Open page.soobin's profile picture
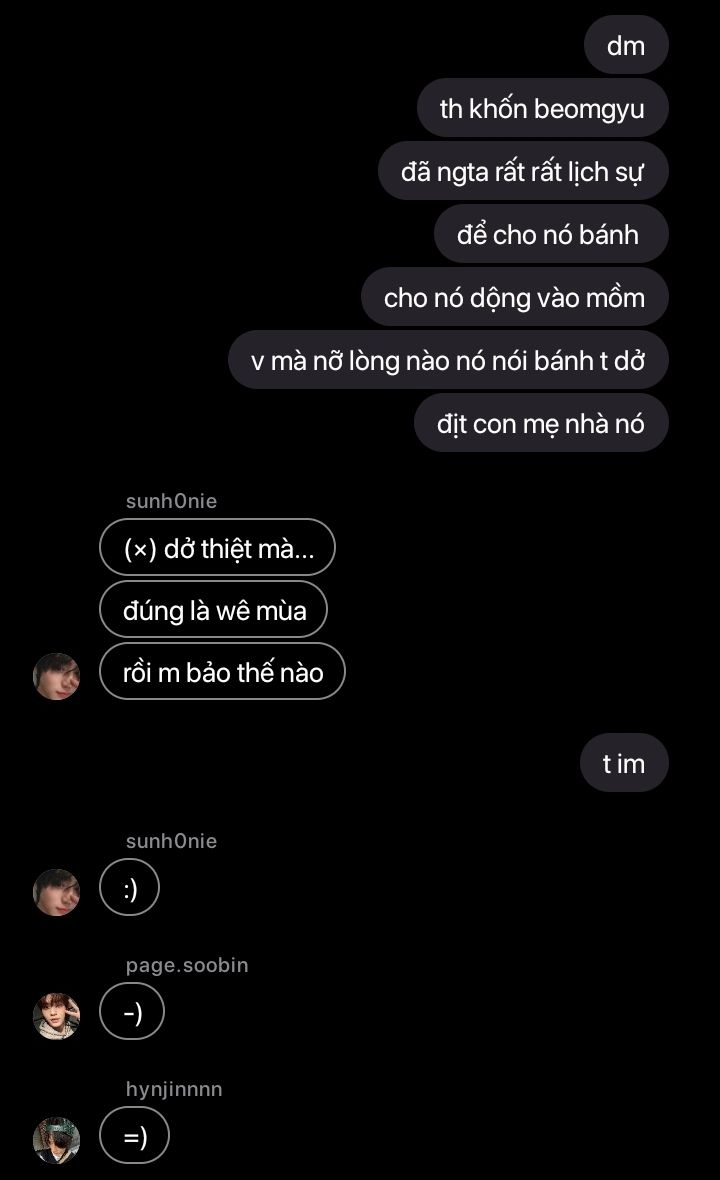720x1180 pixels. (x=56, y=1016)
